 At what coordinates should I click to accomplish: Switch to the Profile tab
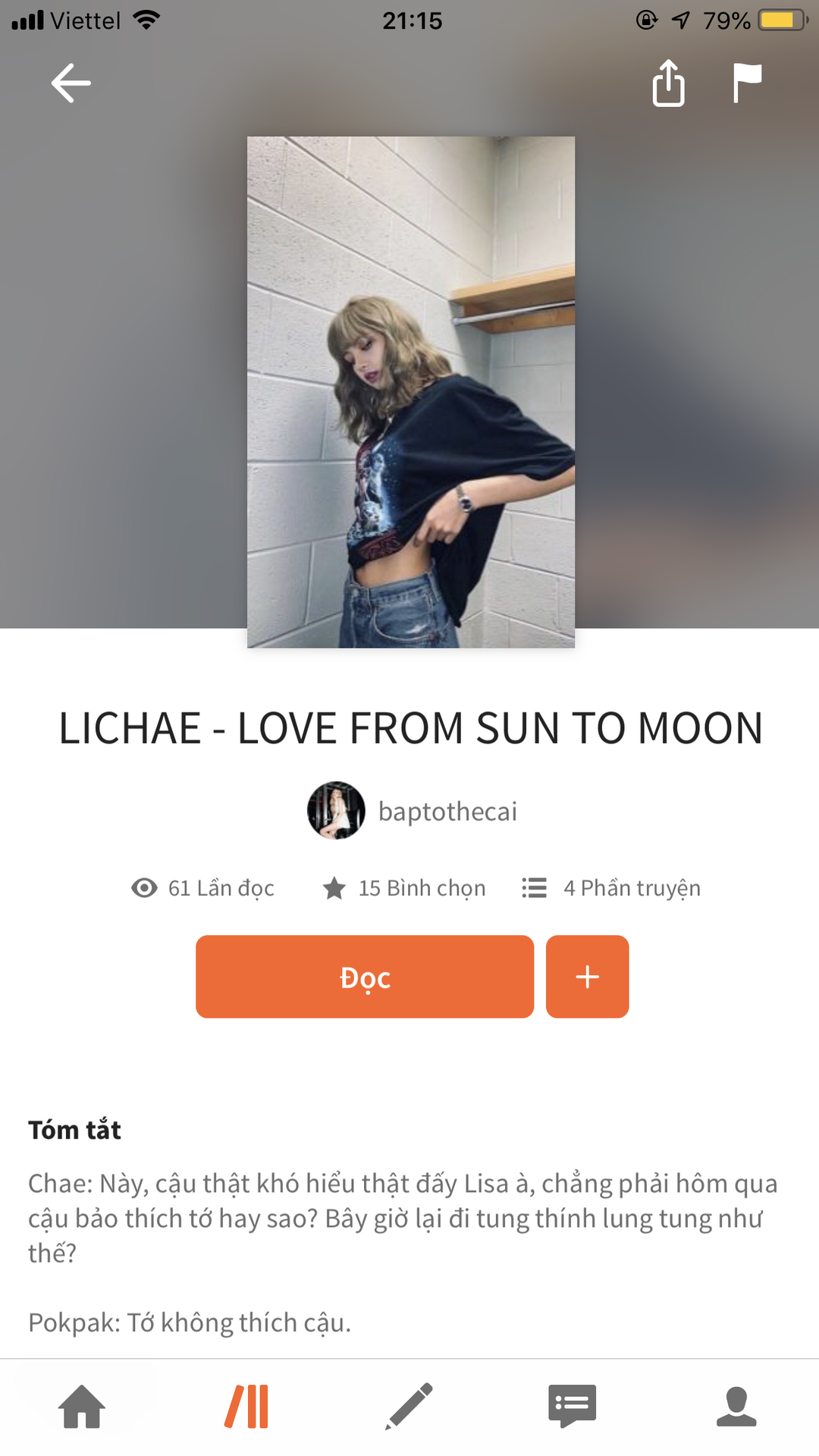pyautogui.click(x=736, y=1407)
